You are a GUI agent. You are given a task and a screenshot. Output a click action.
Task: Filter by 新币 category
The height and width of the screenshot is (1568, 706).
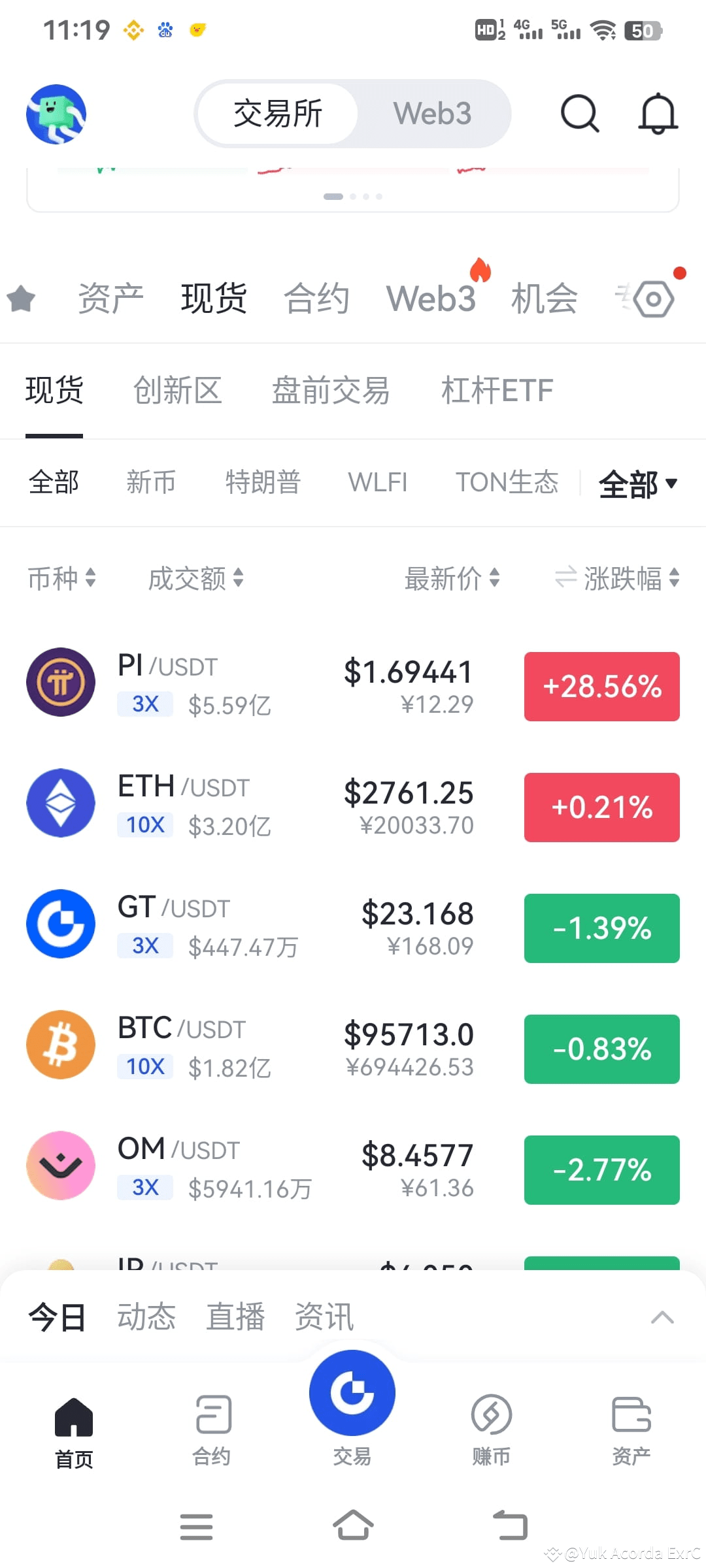click(x=151, y=482)
